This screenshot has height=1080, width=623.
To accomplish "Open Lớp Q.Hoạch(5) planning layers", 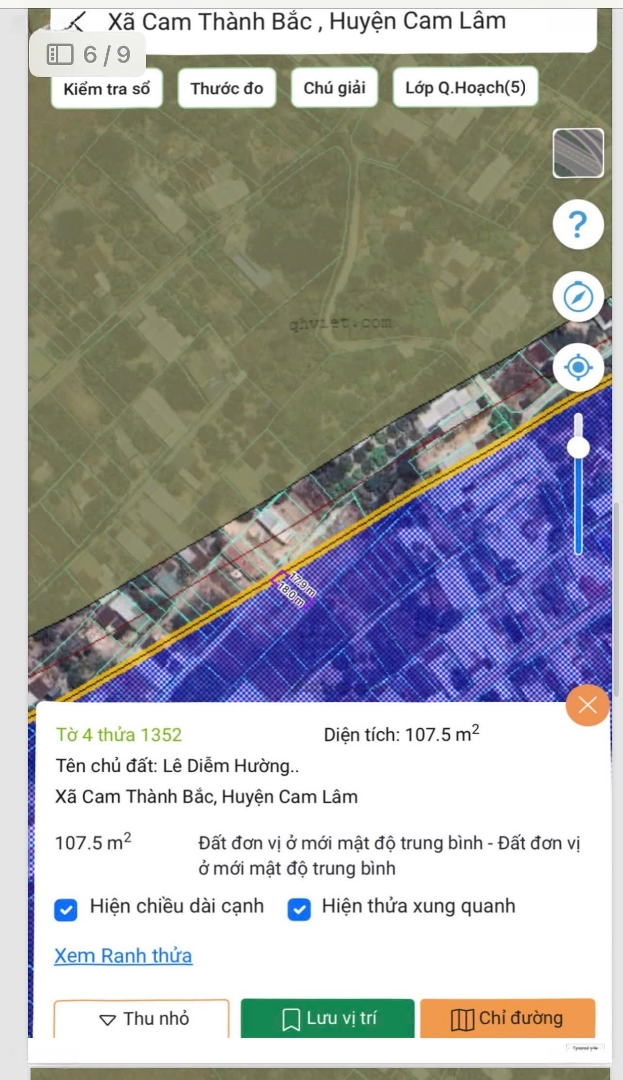I will [x=465, y=87].
